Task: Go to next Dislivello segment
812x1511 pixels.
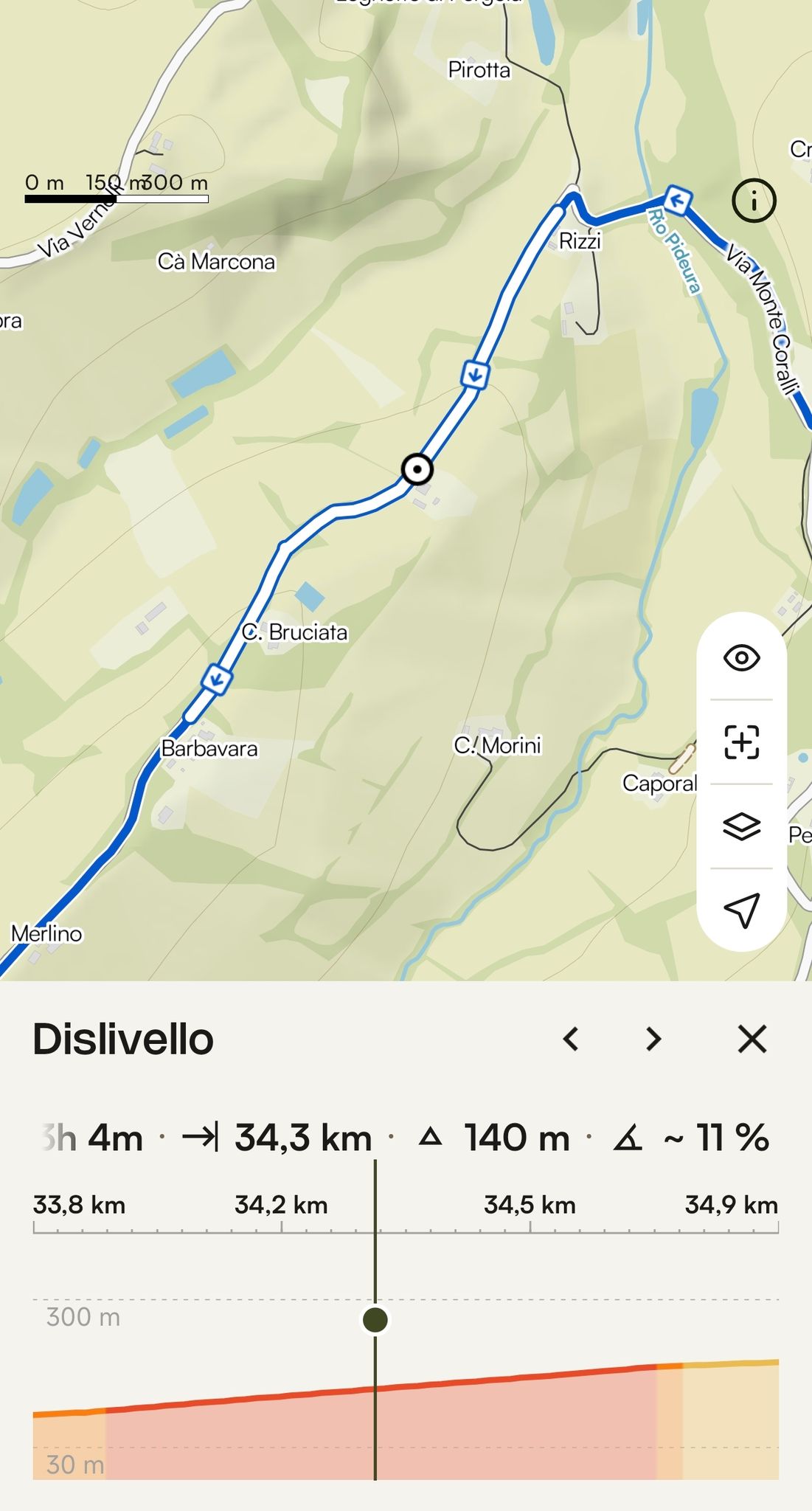Action: coord(653,1039)
